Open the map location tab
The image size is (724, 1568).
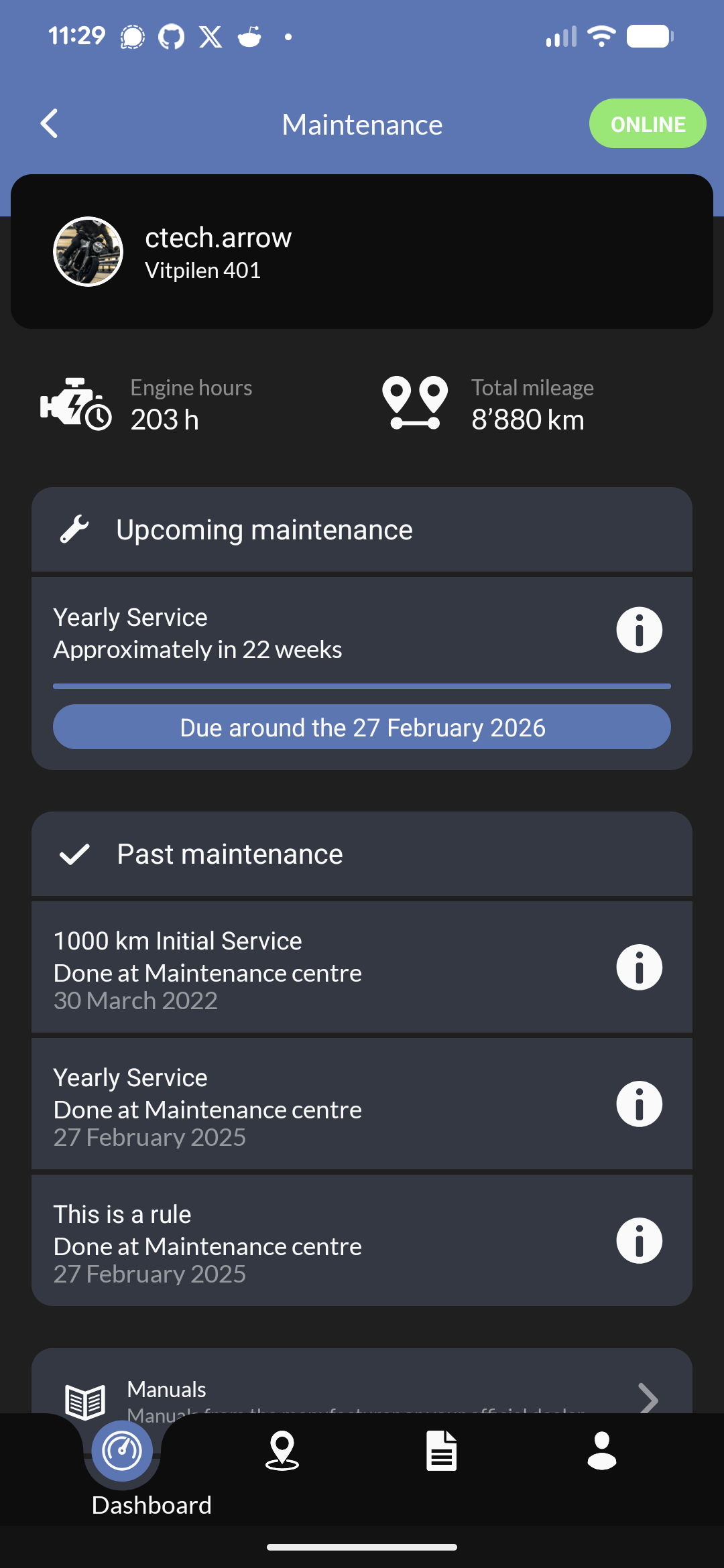pyautogui.click(x=282, y=1451)
